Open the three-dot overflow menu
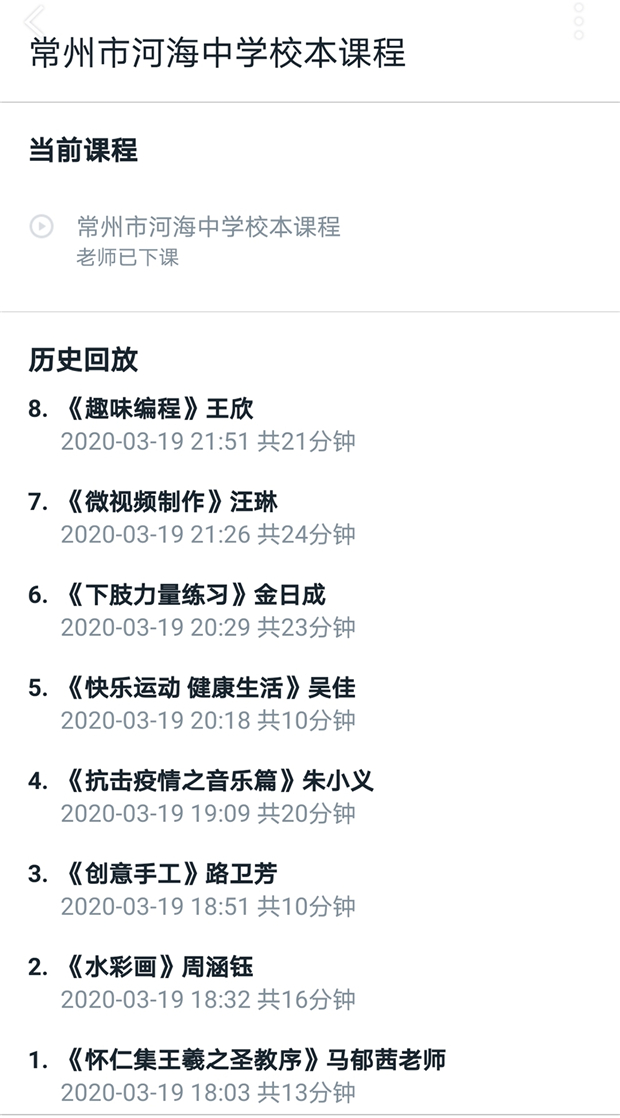The width and height of the screenshot is (620, 1118). [578, 21]
